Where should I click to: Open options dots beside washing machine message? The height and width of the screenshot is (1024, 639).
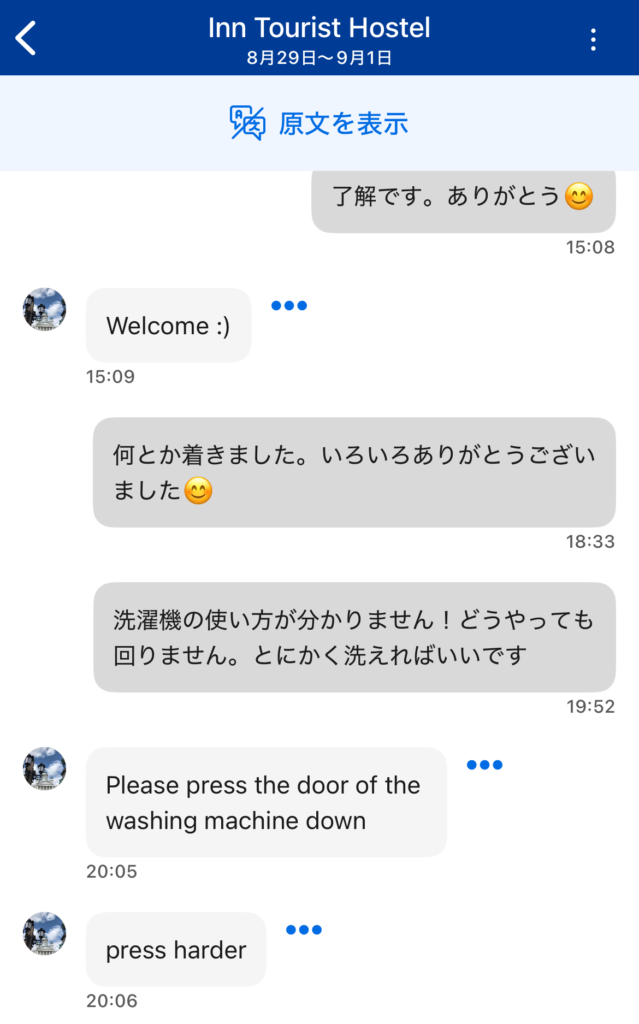[x=484, y=765]
